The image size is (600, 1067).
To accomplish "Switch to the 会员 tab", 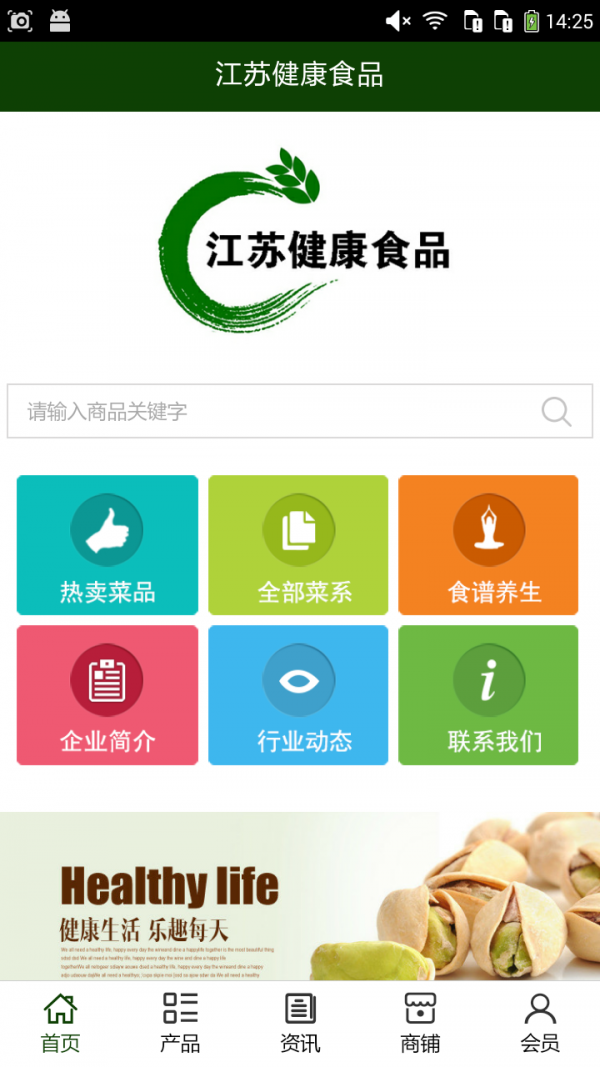I will 540,1023.
